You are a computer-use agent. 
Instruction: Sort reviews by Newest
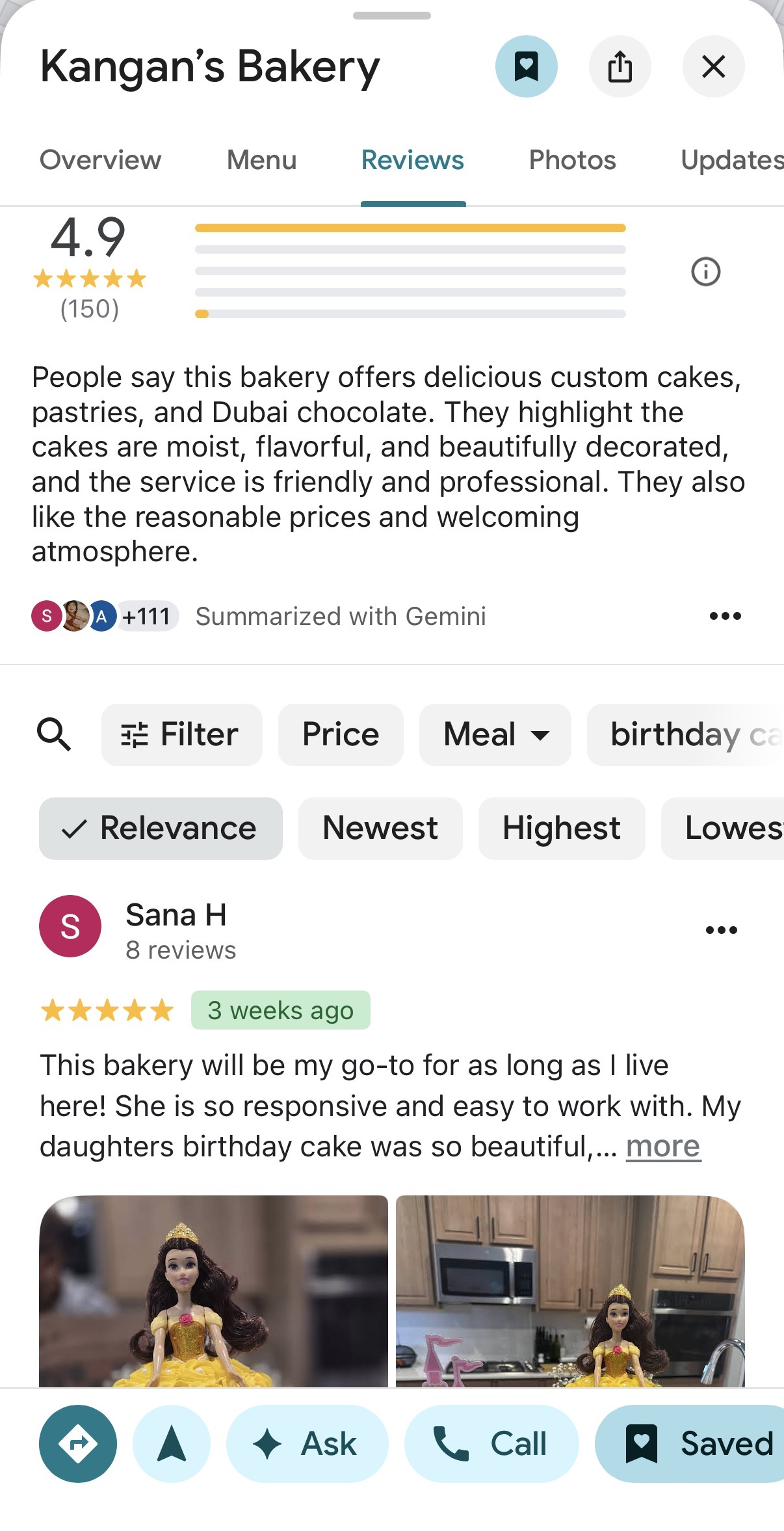[380, 828]
